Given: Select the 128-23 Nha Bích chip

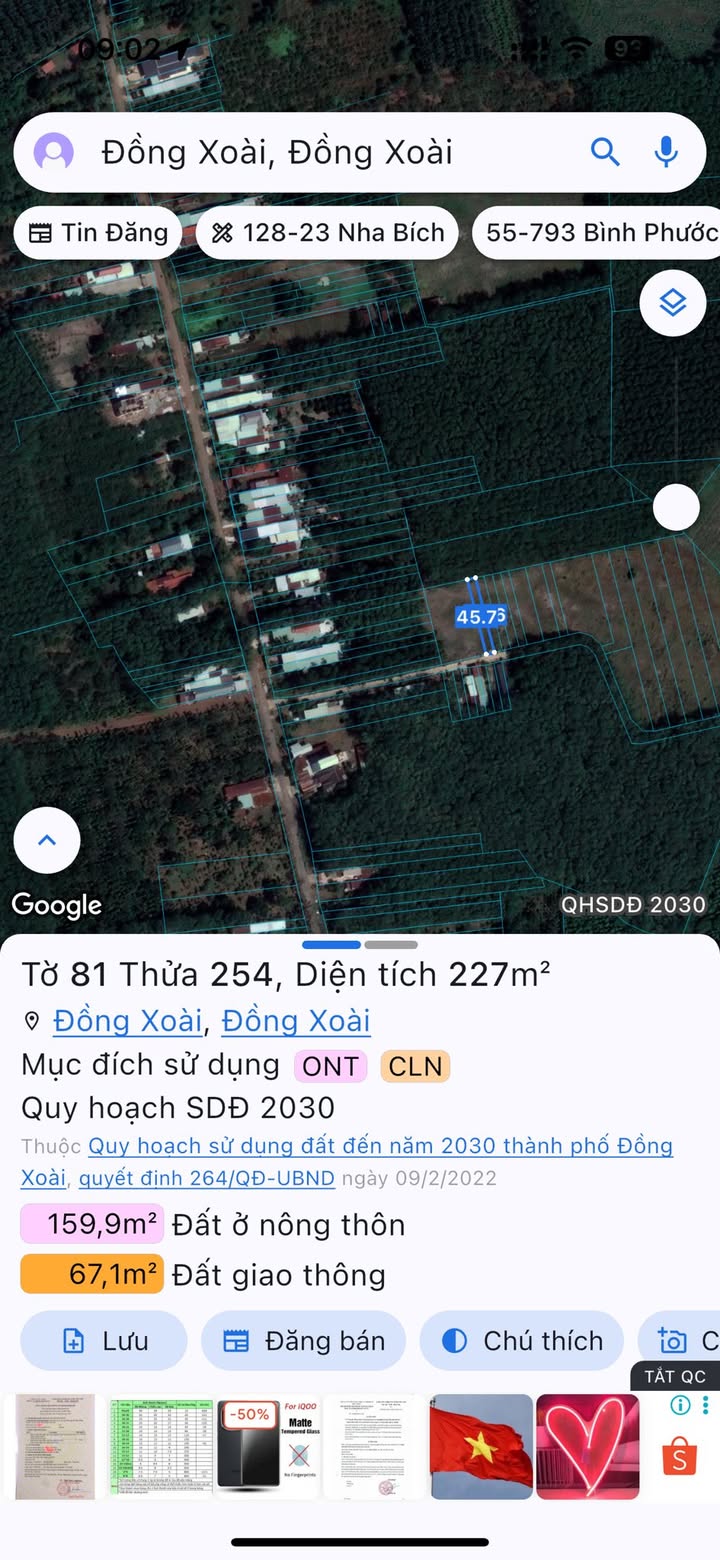Looking at the screenshot, I should (x=328, y=233).
